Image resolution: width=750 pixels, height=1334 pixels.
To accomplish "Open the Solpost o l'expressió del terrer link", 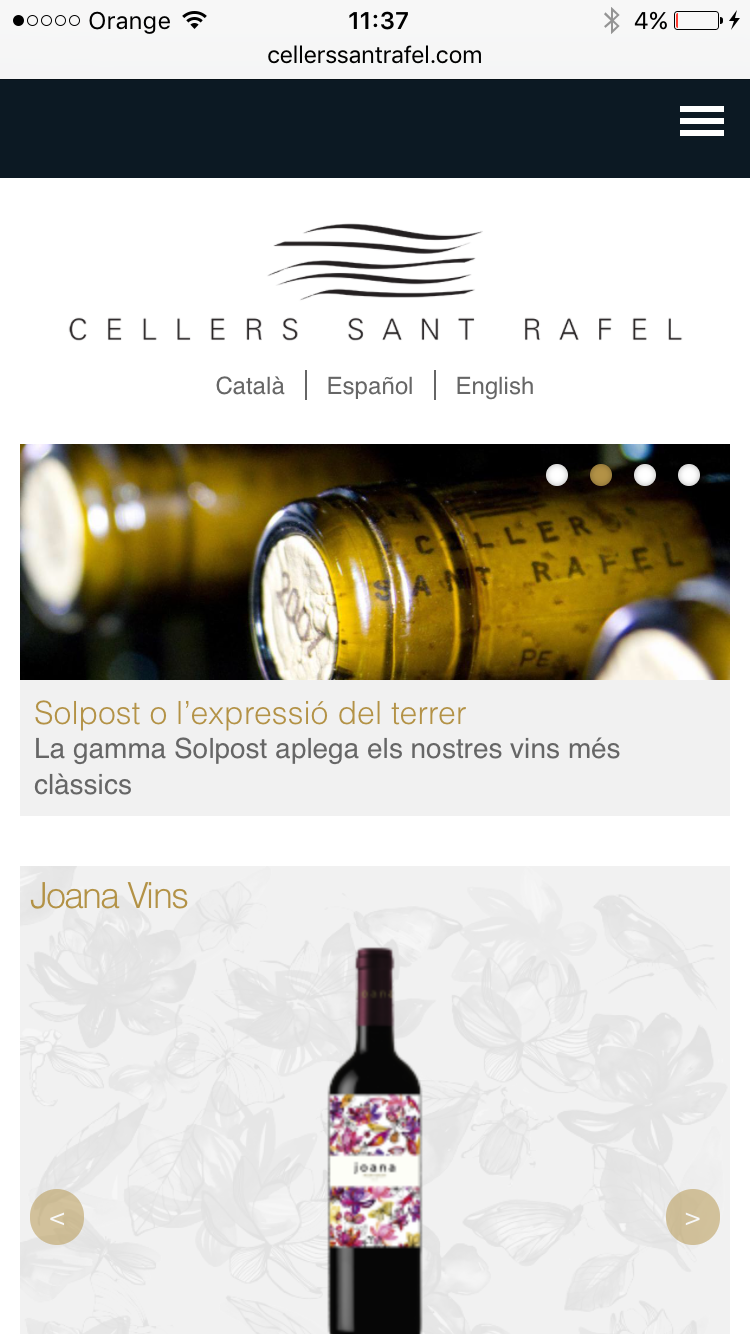I will tap(250, 713).
